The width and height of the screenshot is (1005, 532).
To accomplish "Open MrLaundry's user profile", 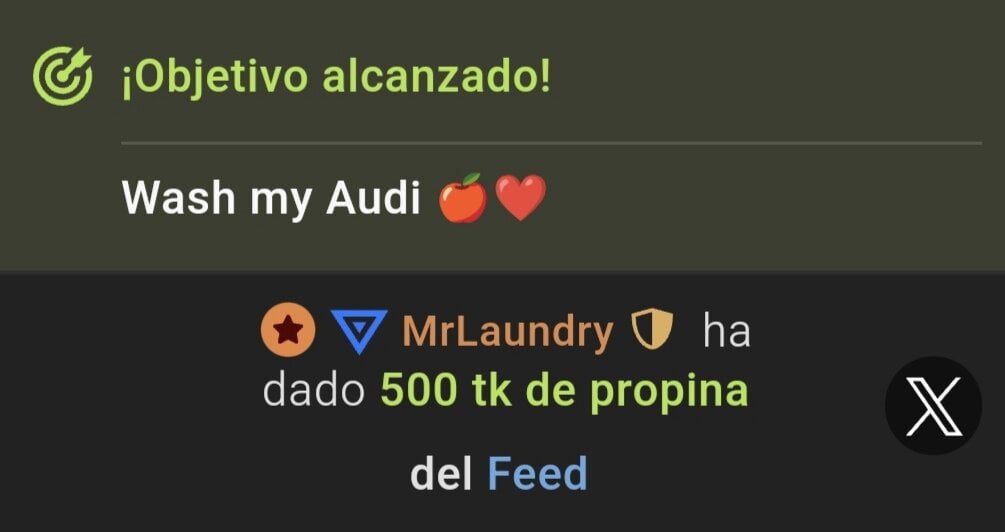I will pyautogui.click(x=507, y=332).
